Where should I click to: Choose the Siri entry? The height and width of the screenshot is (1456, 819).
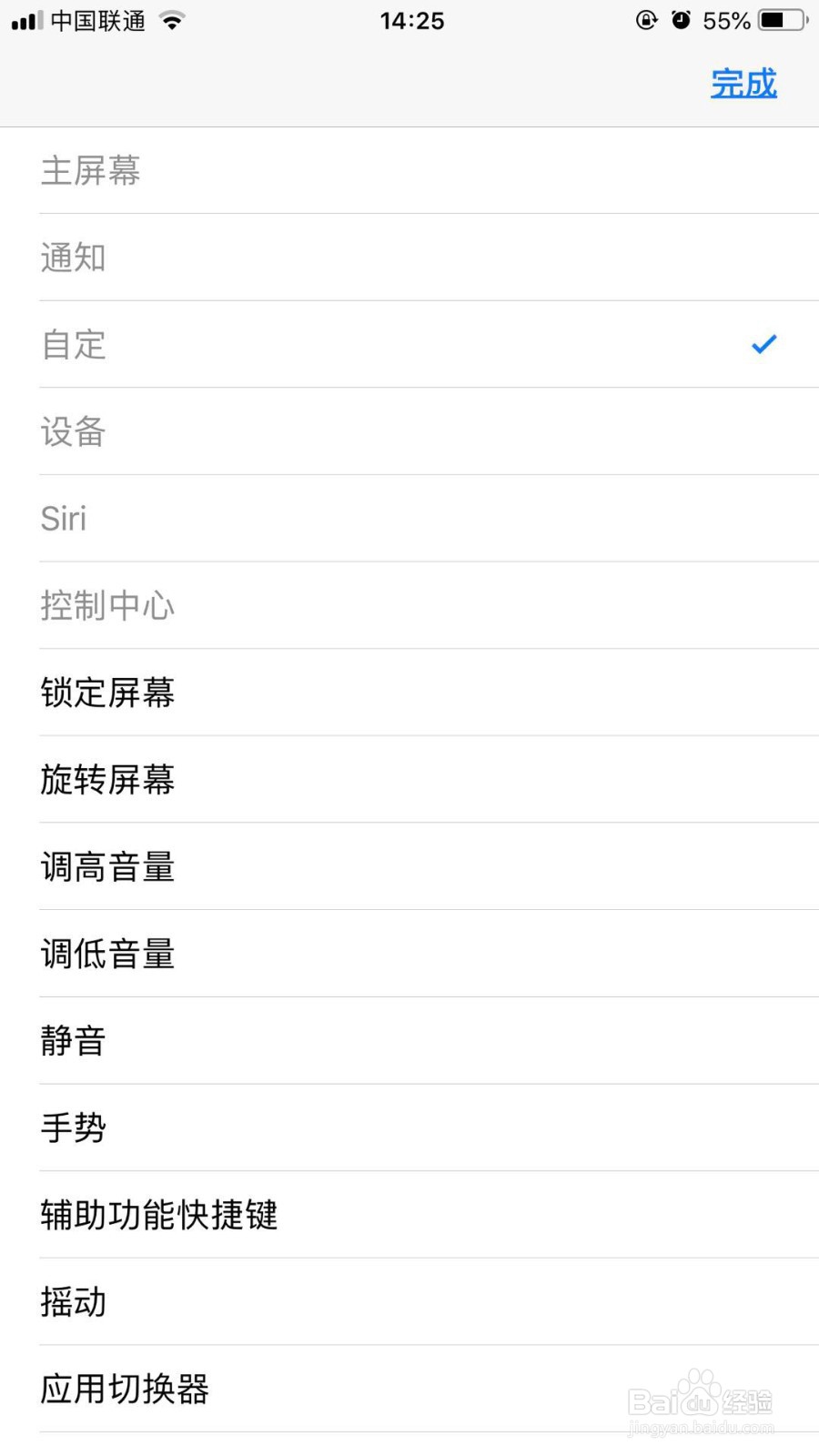tap(63, 519)
